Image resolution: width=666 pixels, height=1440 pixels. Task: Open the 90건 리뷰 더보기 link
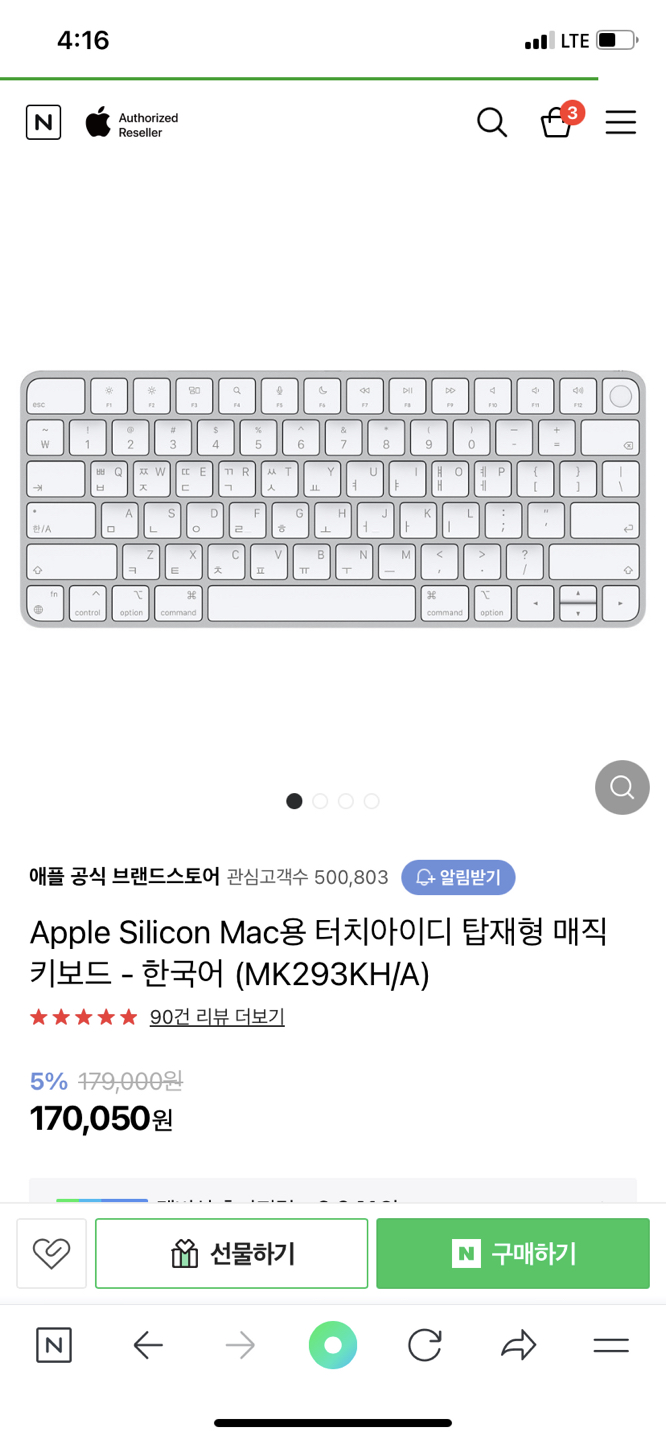(217, 1017)
